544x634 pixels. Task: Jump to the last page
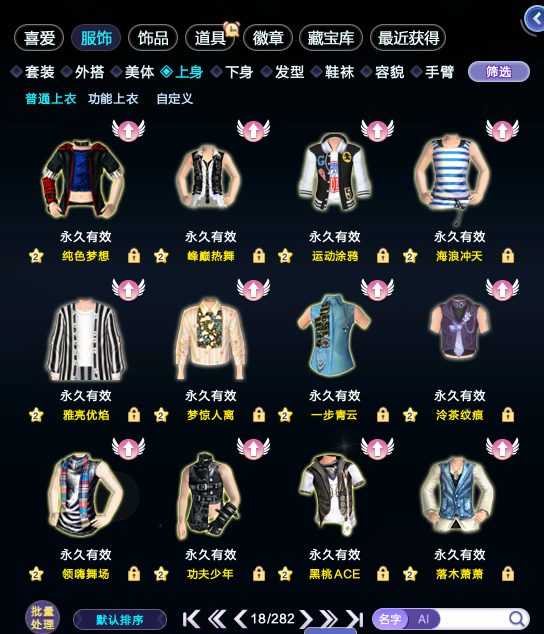pyautogui.click(x=355, y=619)
